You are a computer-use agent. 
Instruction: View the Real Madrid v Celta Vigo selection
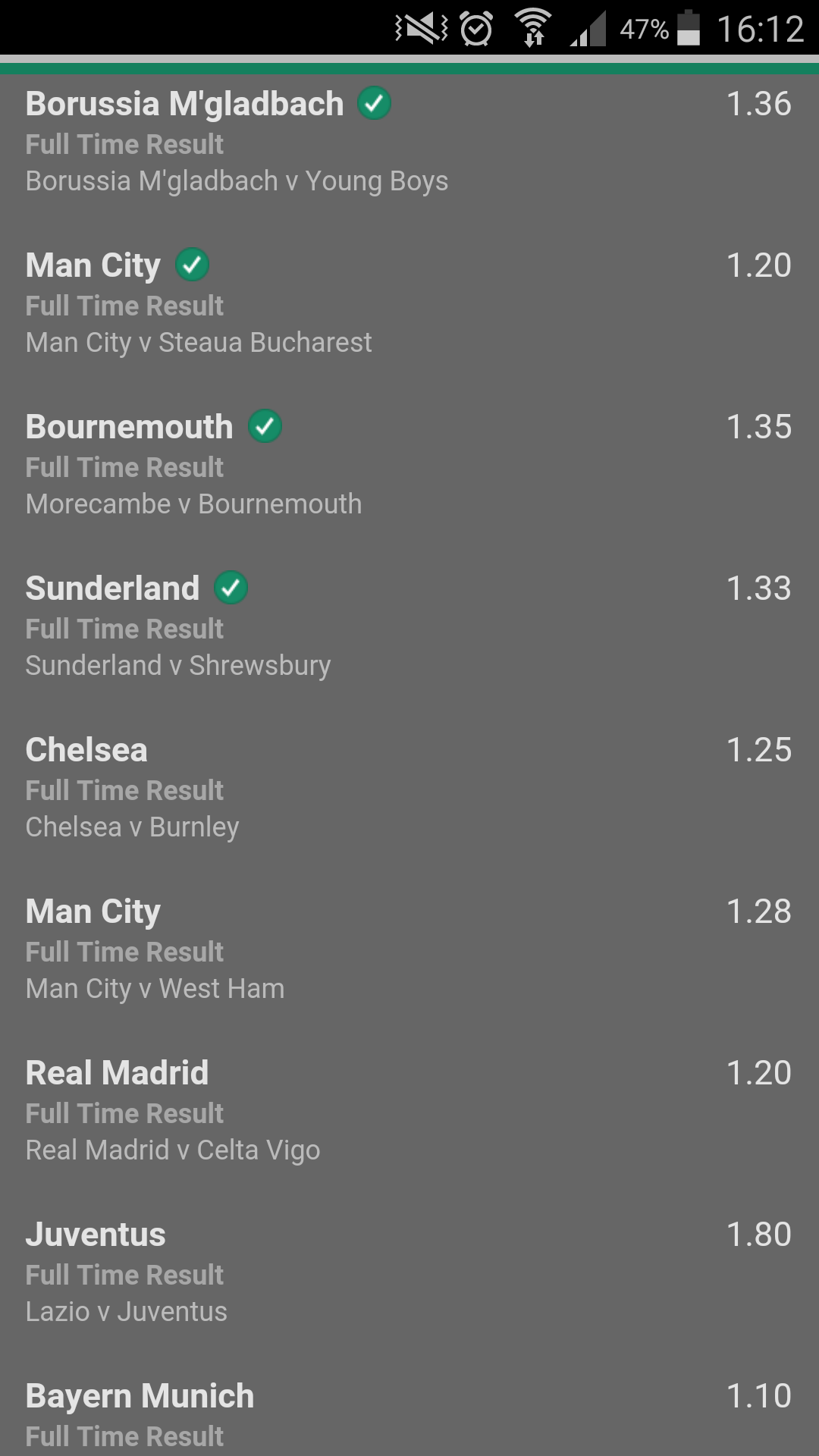(x=409, y=1112)
